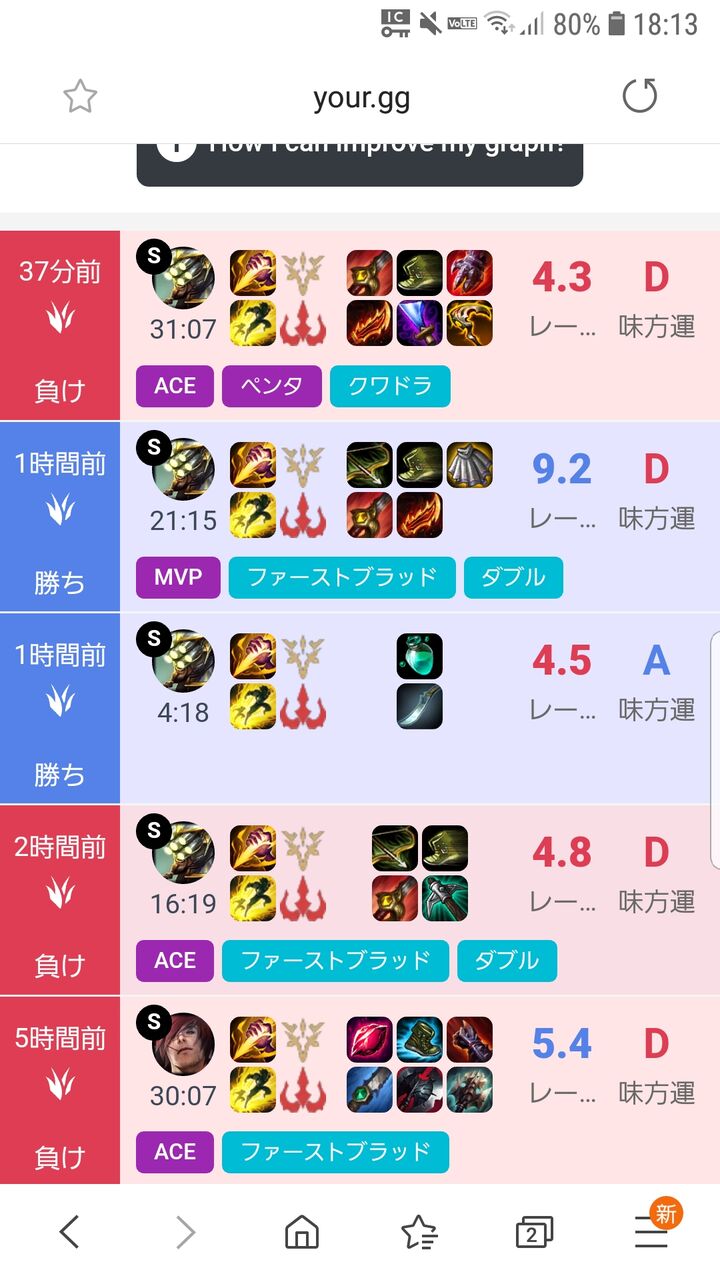Open the browser menu with 新 badge
Screen dimensions: 720x1280
[653, 1232]
